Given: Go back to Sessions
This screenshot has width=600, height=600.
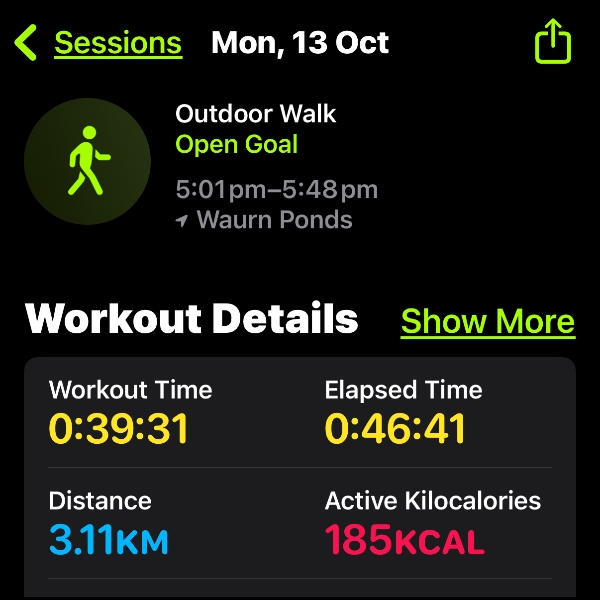Looking at the screenshot, I should tap(100, 43).
